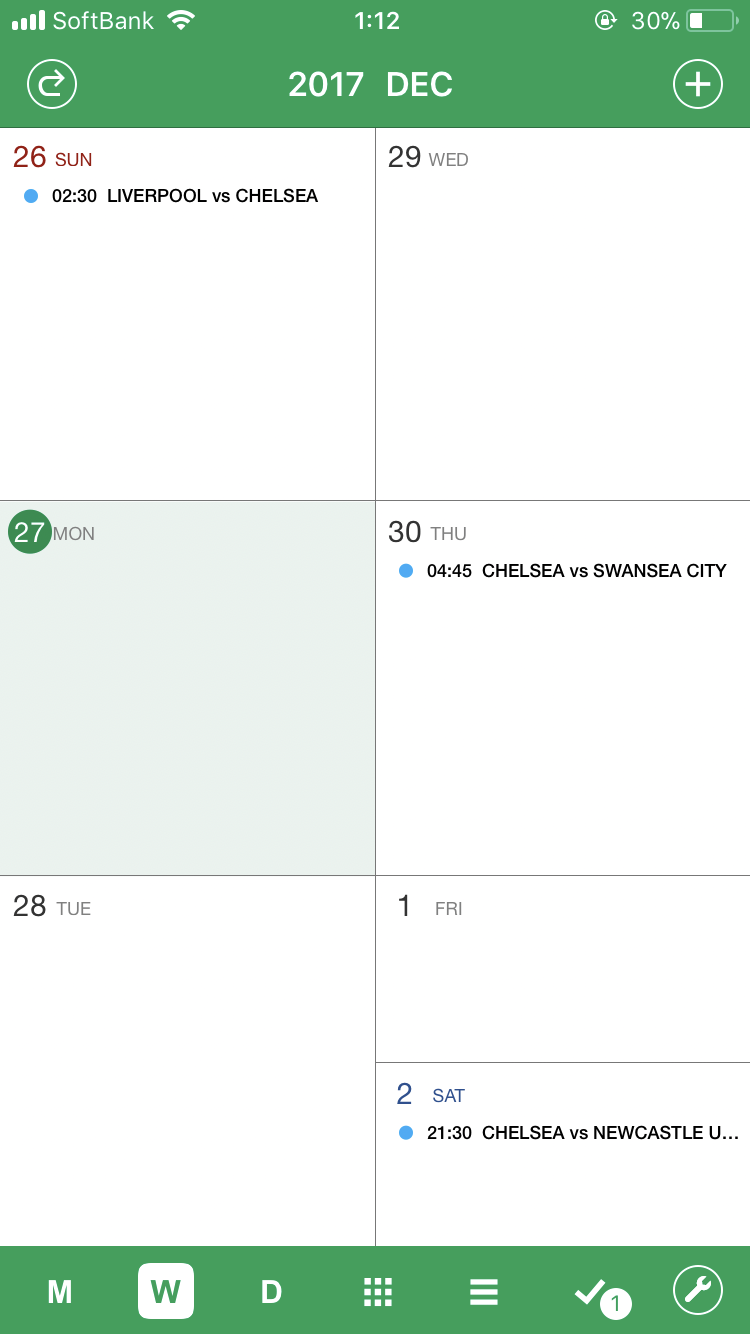Switch to the day view tab
Screen dimensions: 750x1334
coord(271,1292)
